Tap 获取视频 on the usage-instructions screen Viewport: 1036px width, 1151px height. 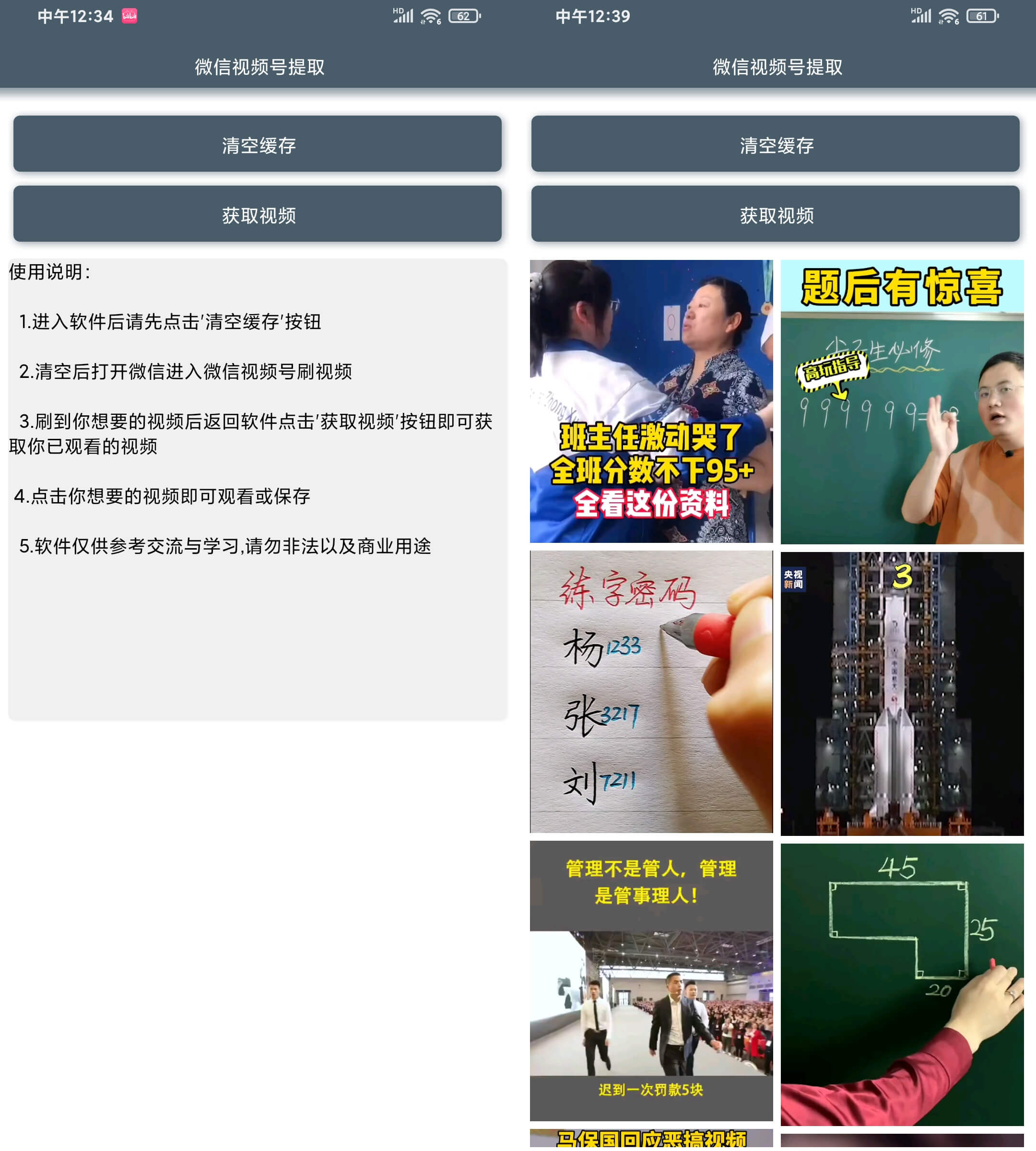point(257,214)
